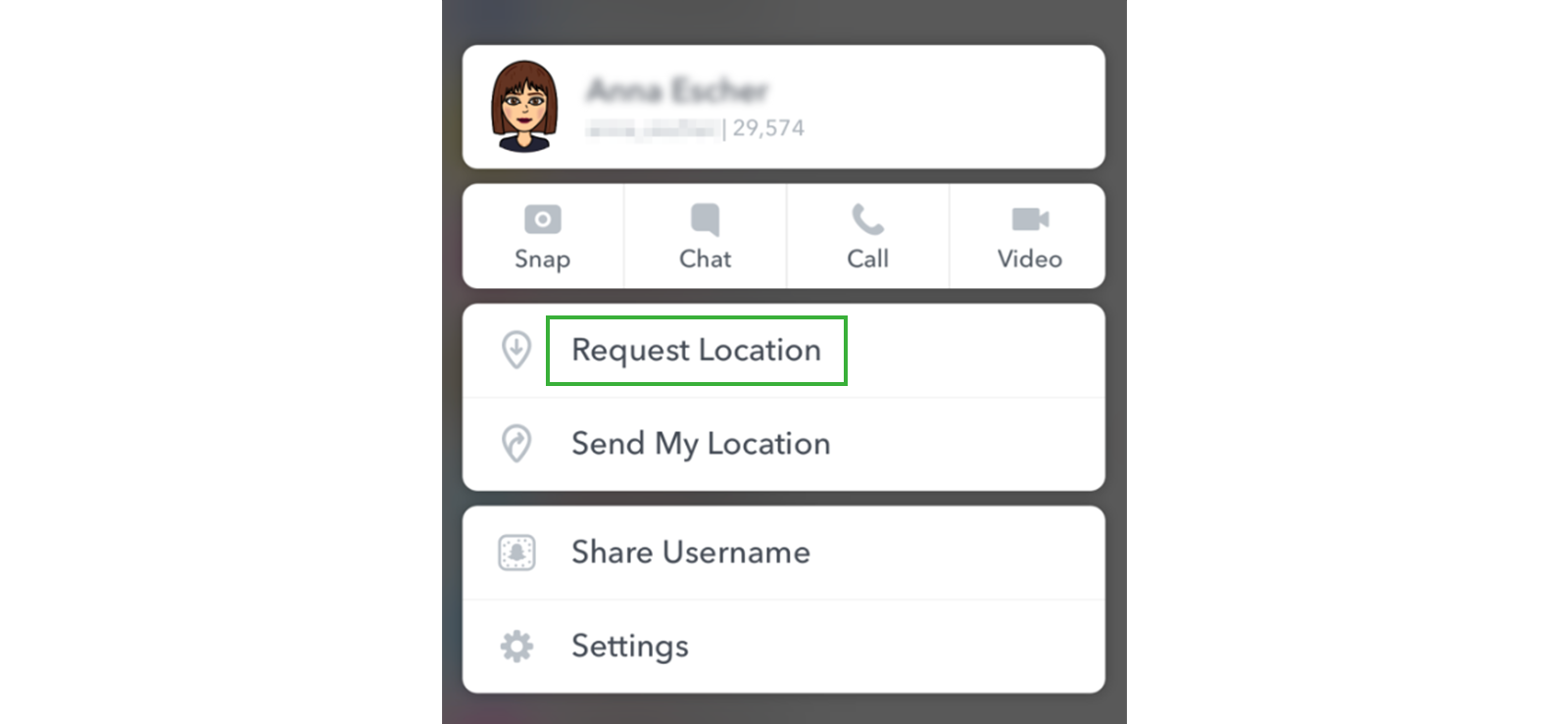
Task: Choose Send My Location
Action: click(x=700, y=444)
